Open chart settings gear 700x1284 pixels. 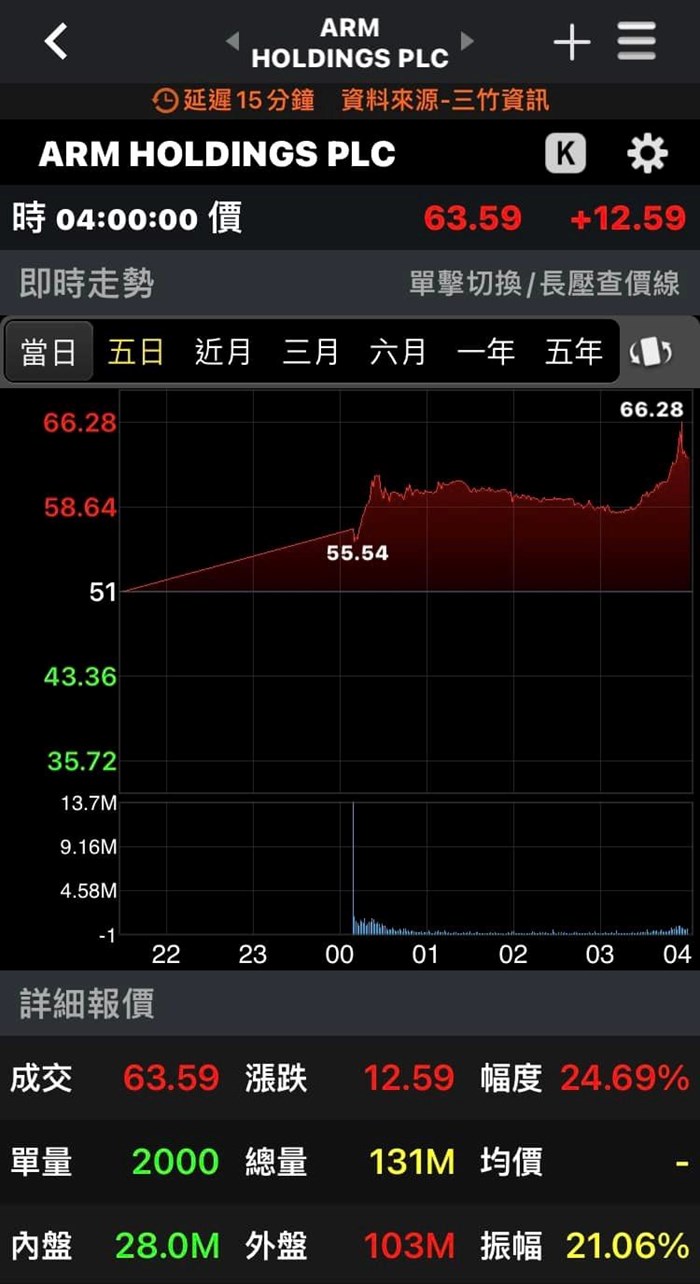coord(647,154)
